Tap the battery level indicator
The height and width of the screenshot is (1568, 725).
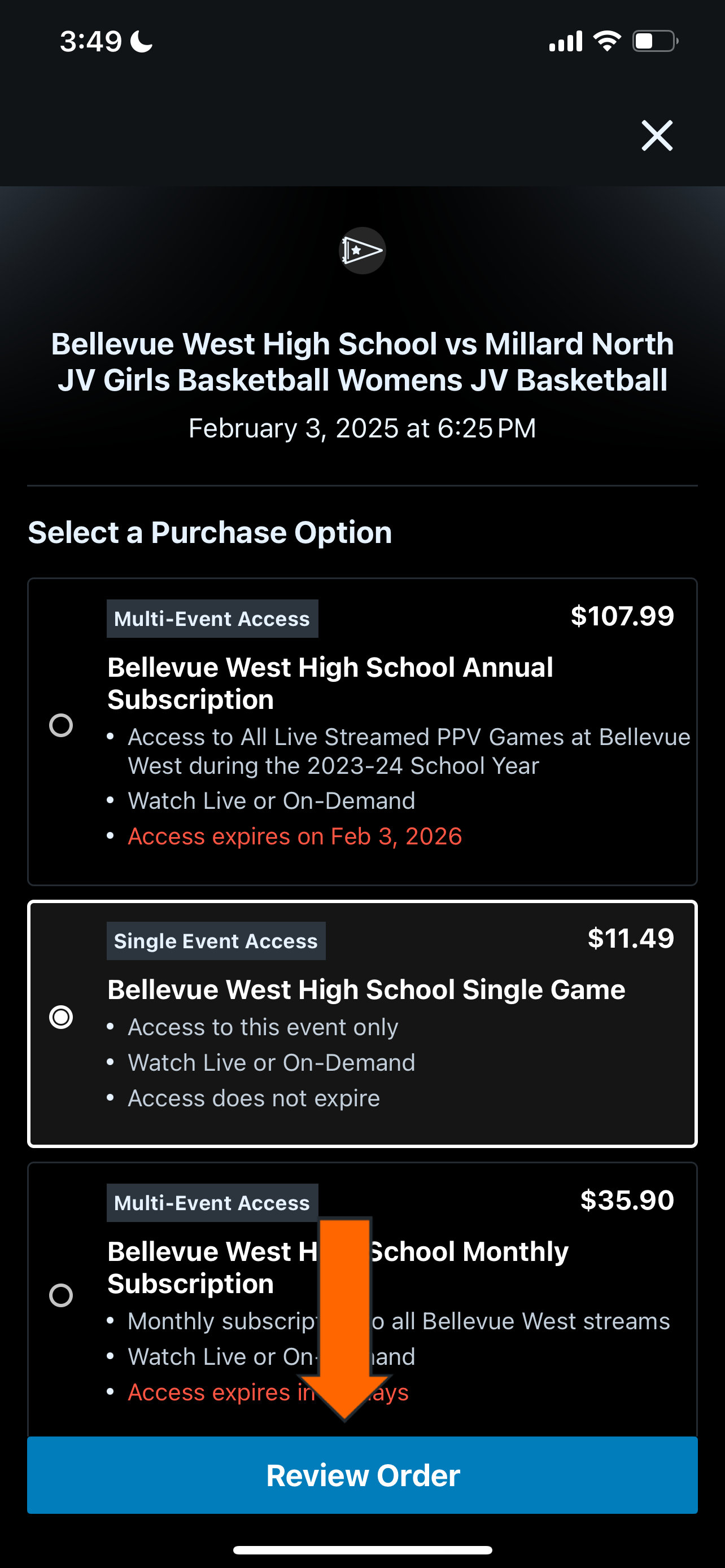653,40
